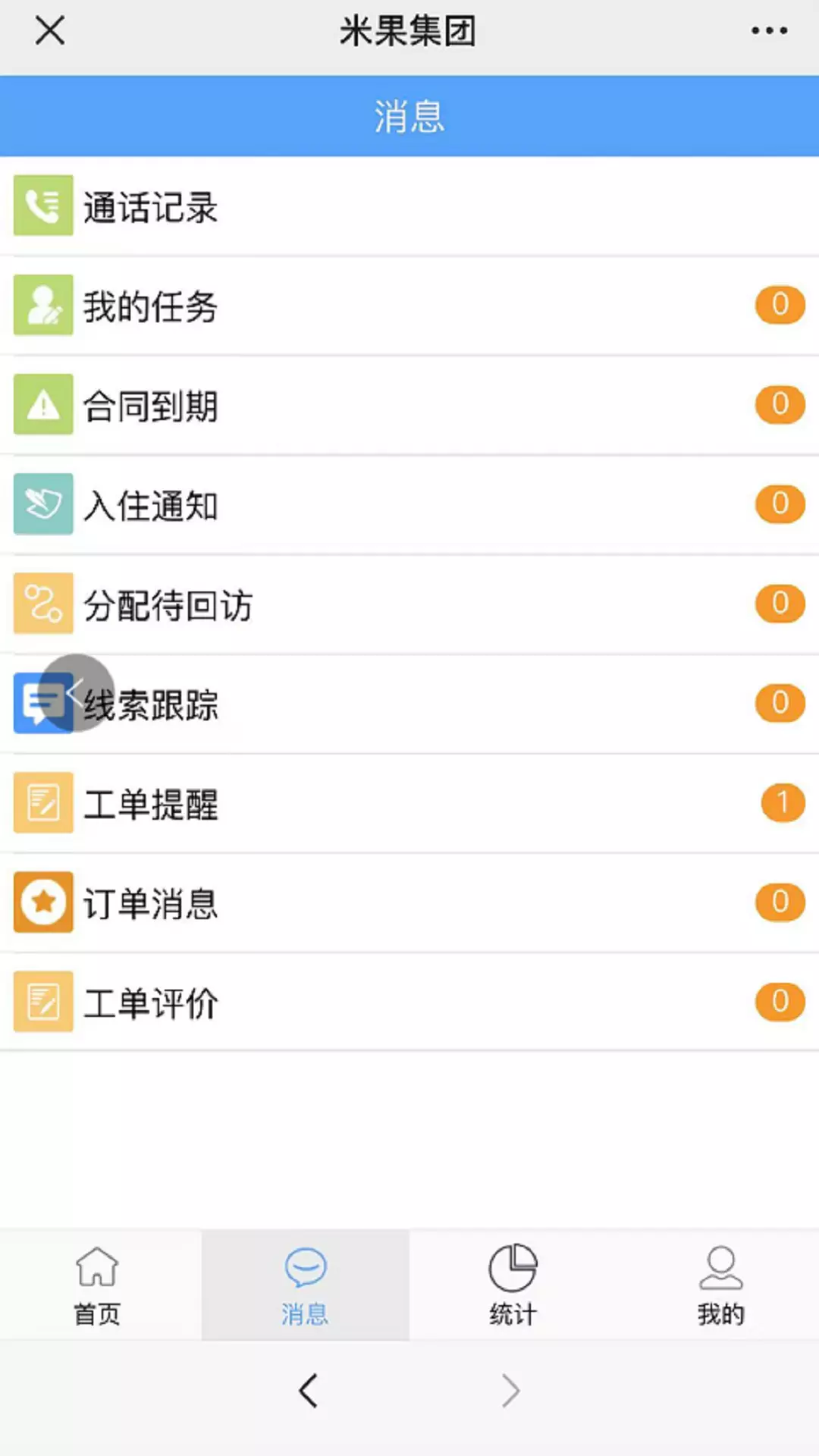This screenshot has height=1456, width=819.
Task: Close the 米果集团 page
Action: tap(50, 31)
